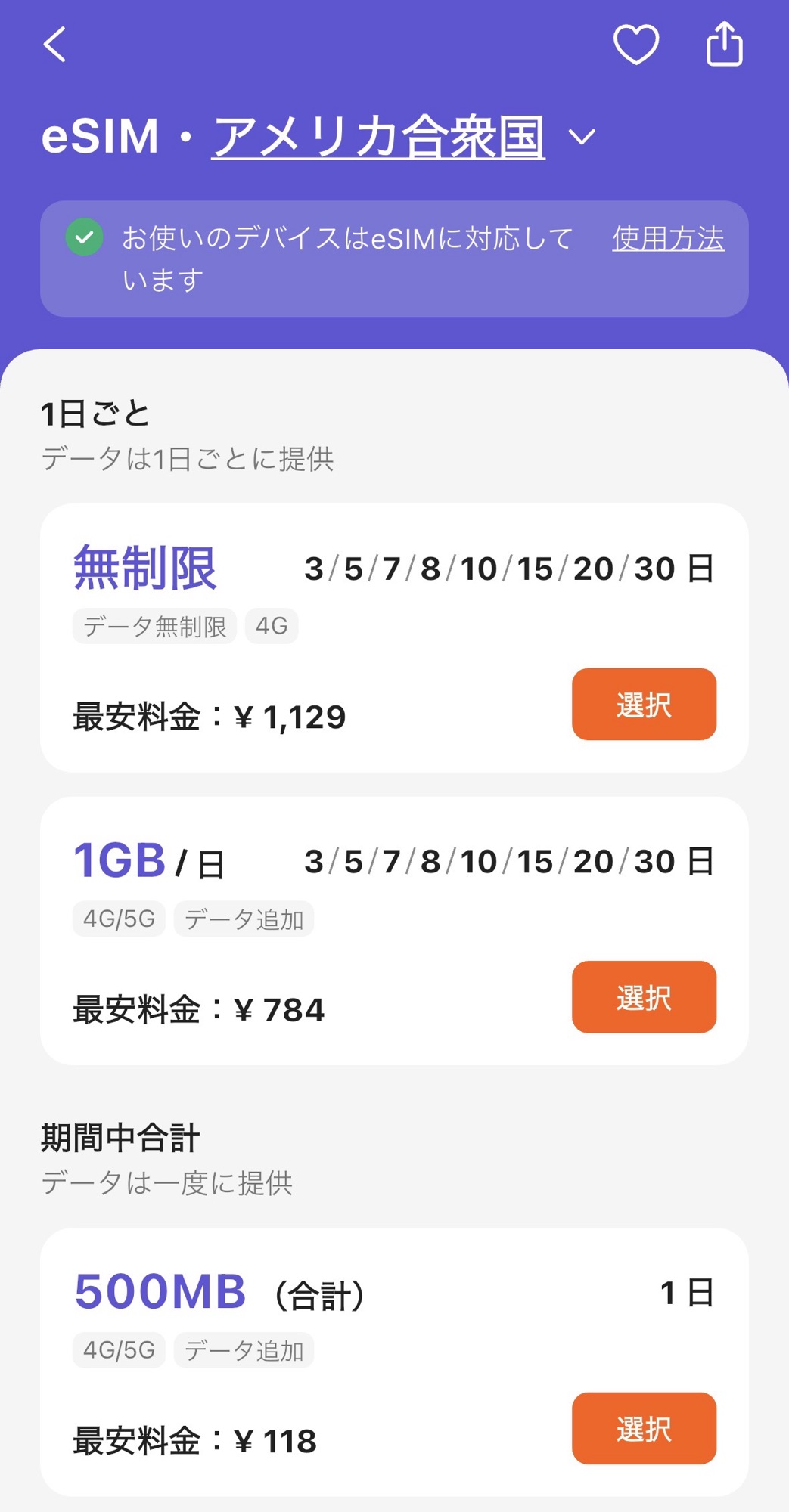Open the アメリカ合衆国 country dropdown
The height and width of the screenshot is (1512, 789).
[581, 137]
